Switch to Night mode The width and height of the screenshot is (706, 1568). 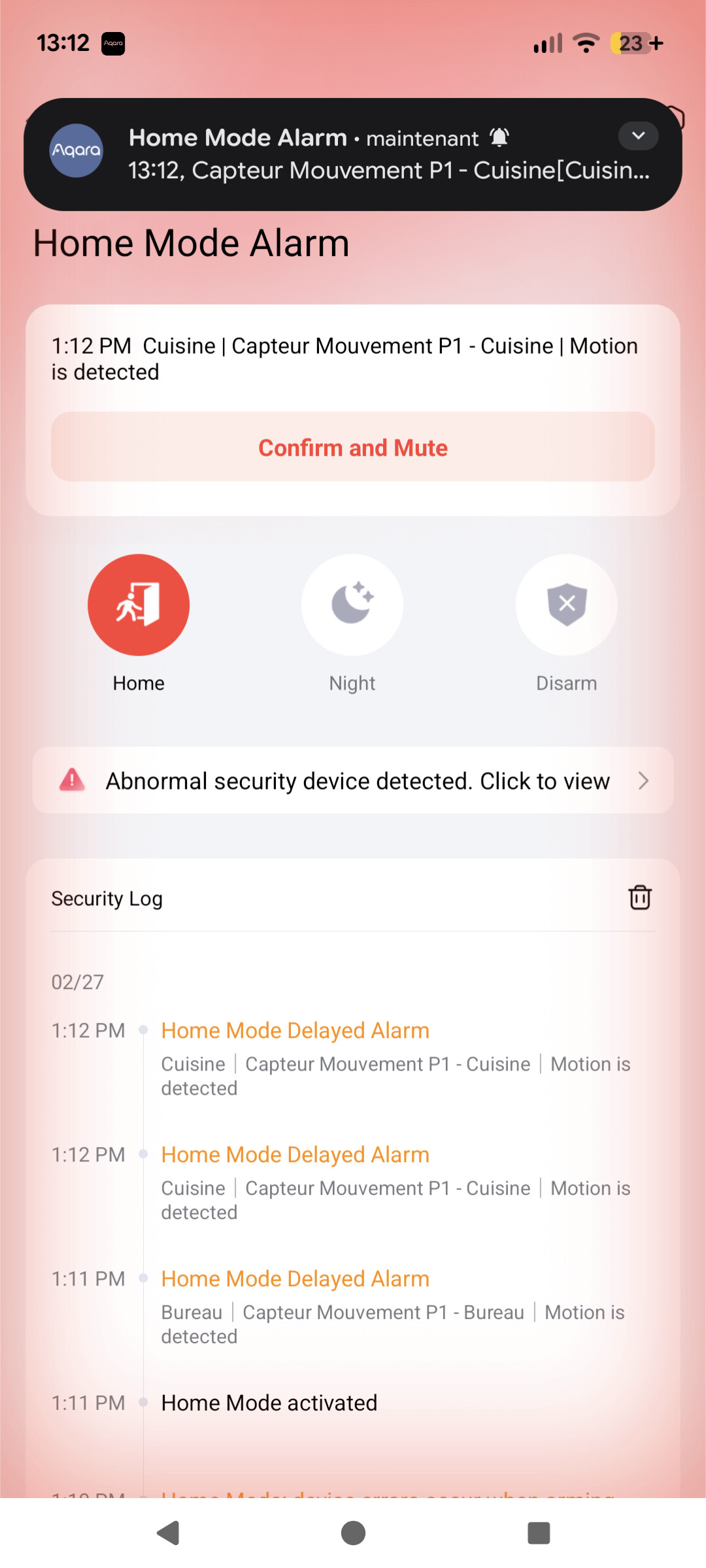(x=352, y=605)
